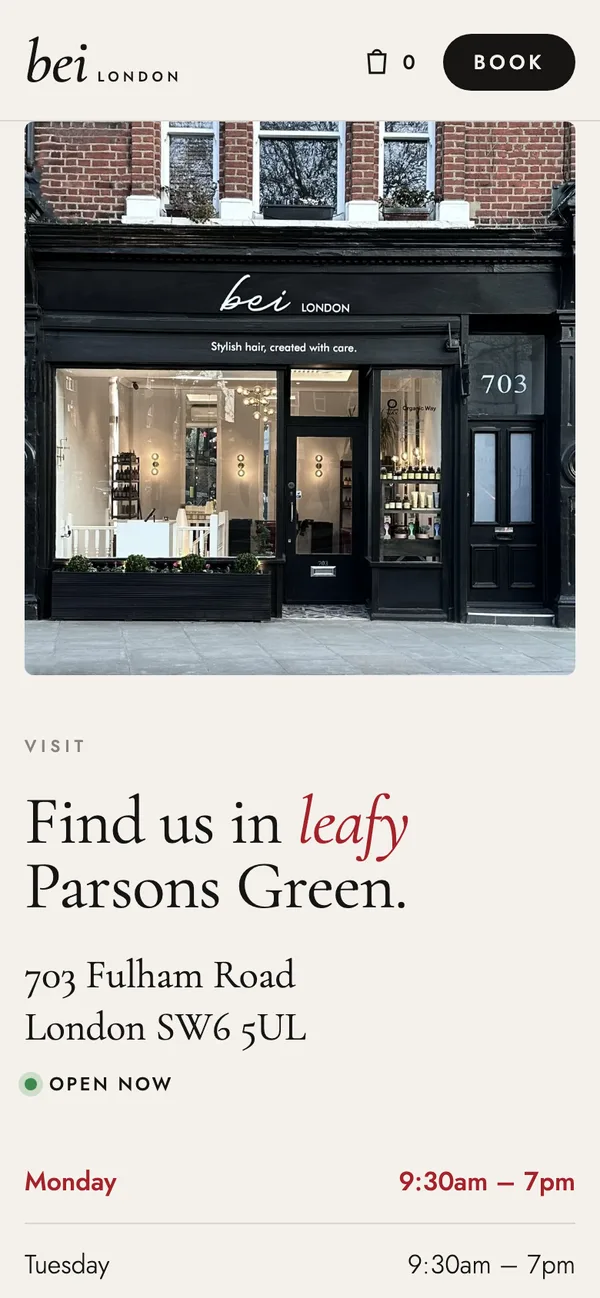Tap the BOOK button

coord(509,62)
